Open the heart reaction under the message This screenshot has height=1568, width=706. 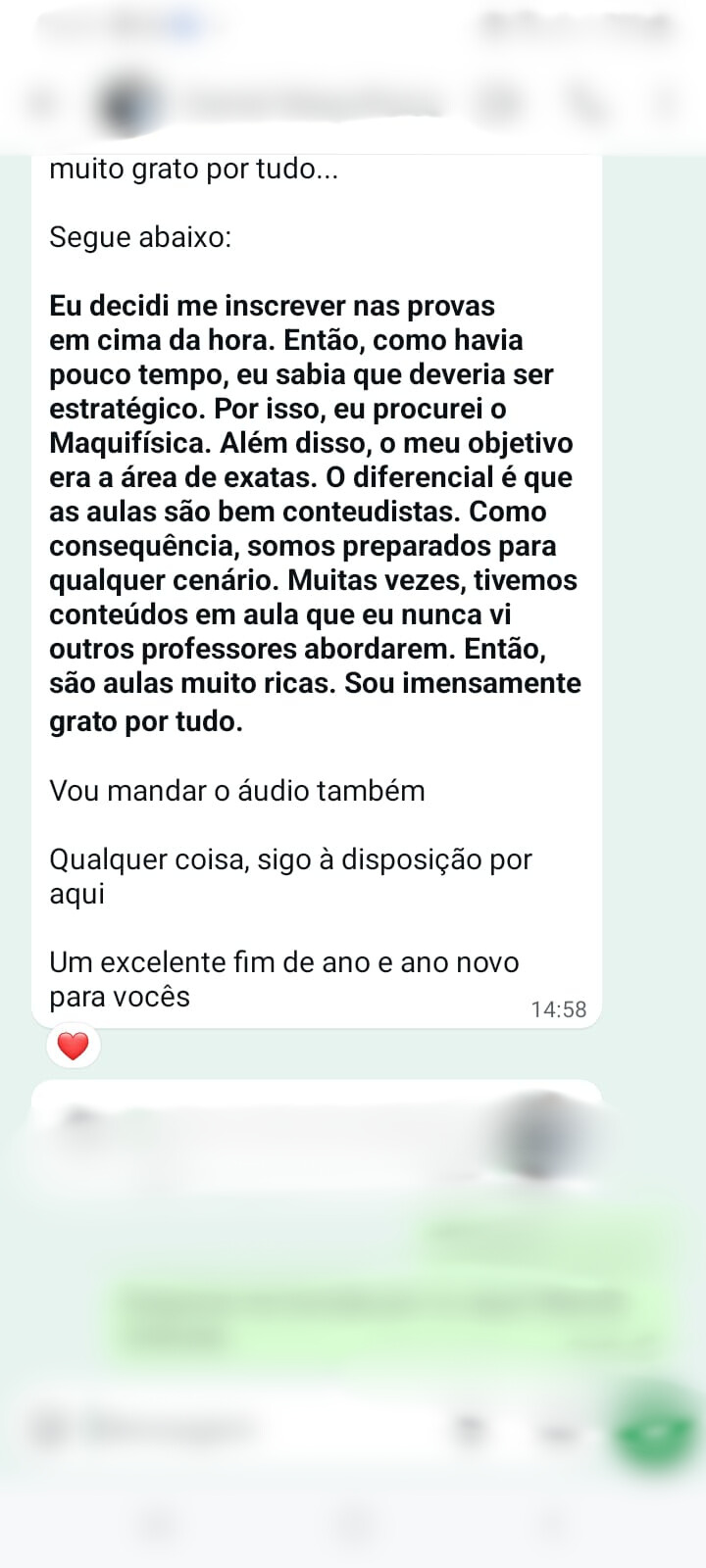74,1047
